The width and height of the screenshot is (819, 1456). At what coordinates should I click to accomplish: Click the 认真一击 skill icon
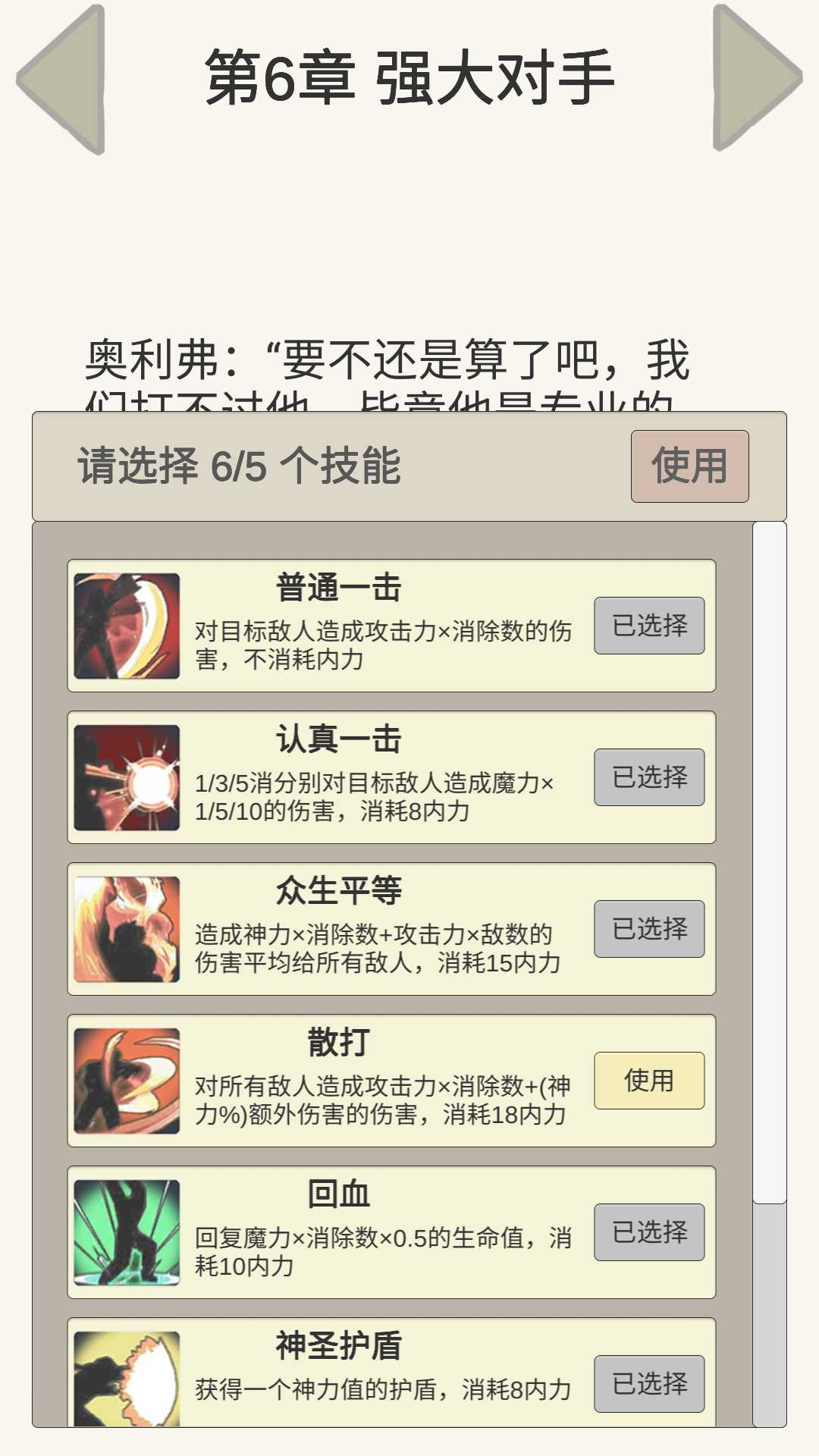(127, 777)
